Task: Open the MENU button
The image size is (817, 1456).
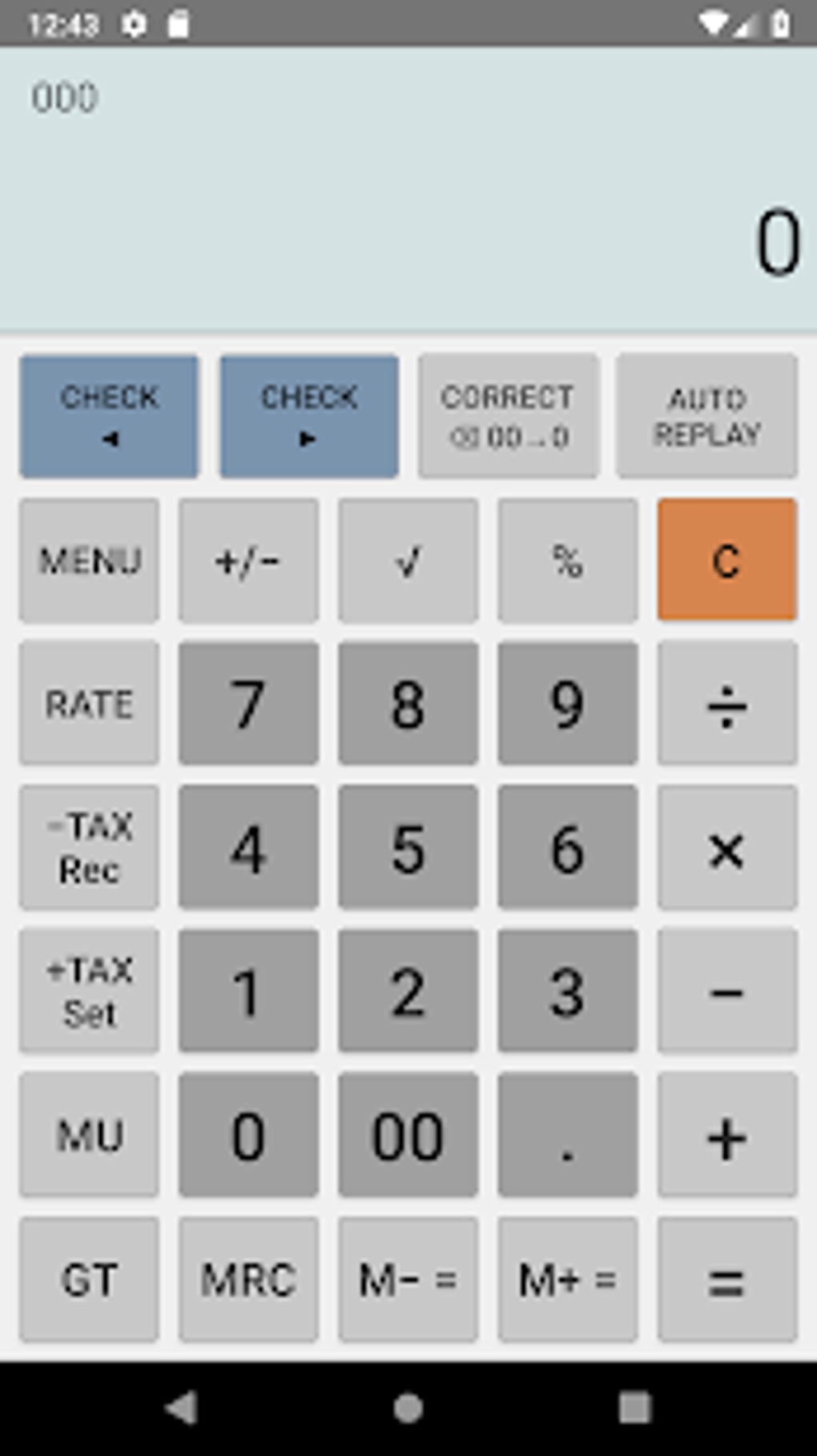Action: click(x=89, y=560)
